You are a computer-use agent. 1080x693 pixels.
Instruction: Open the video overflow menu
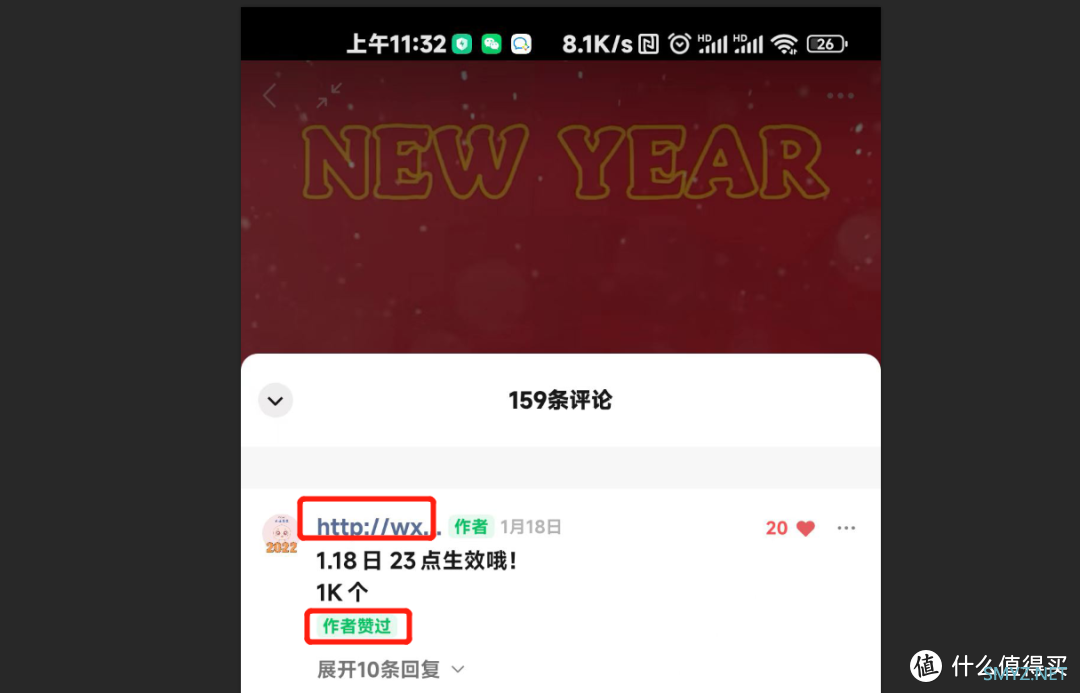coord(840,96)
